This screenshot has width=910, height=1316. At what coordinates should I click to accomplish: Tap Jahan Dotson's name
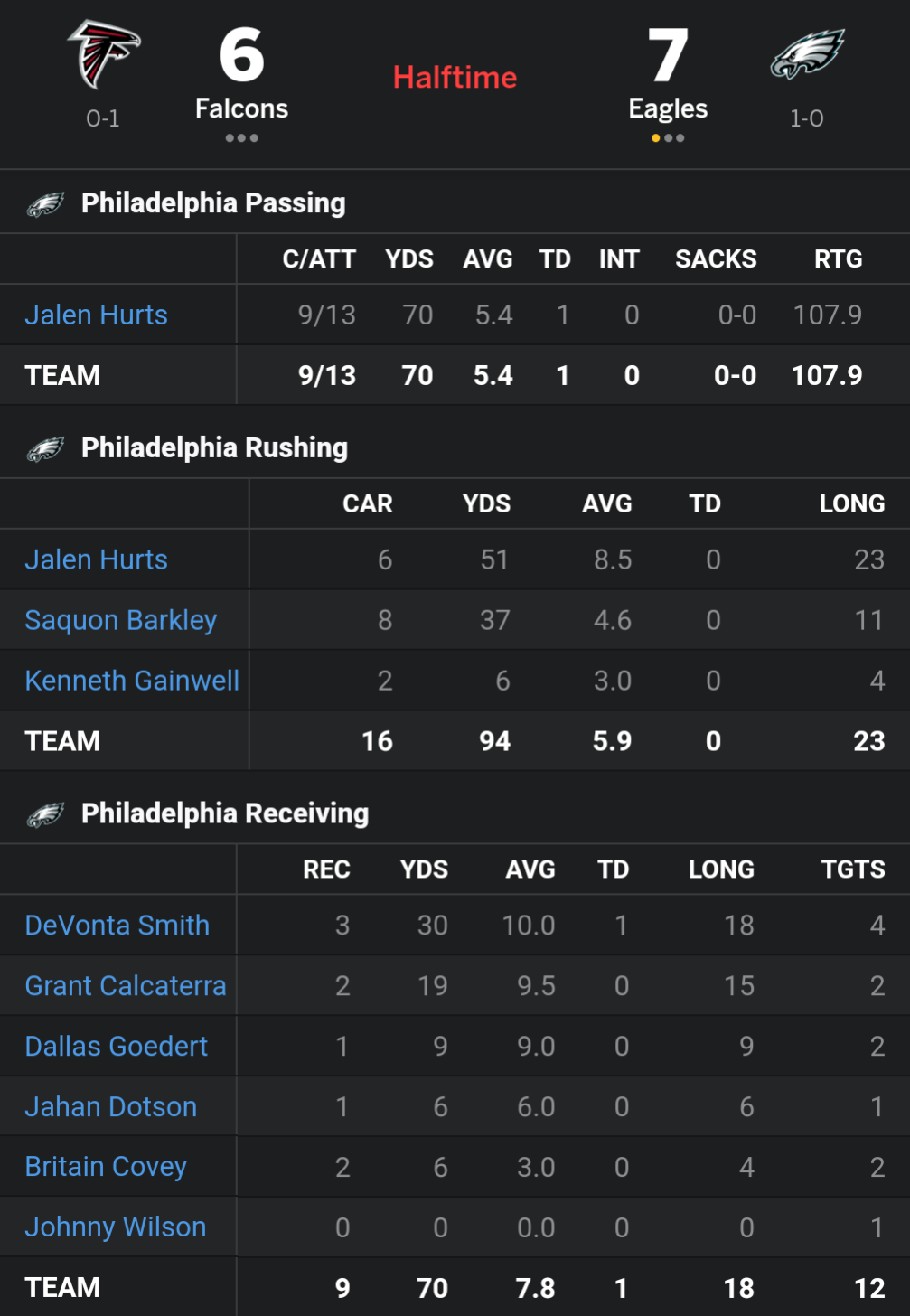(x=111, y=1107)
